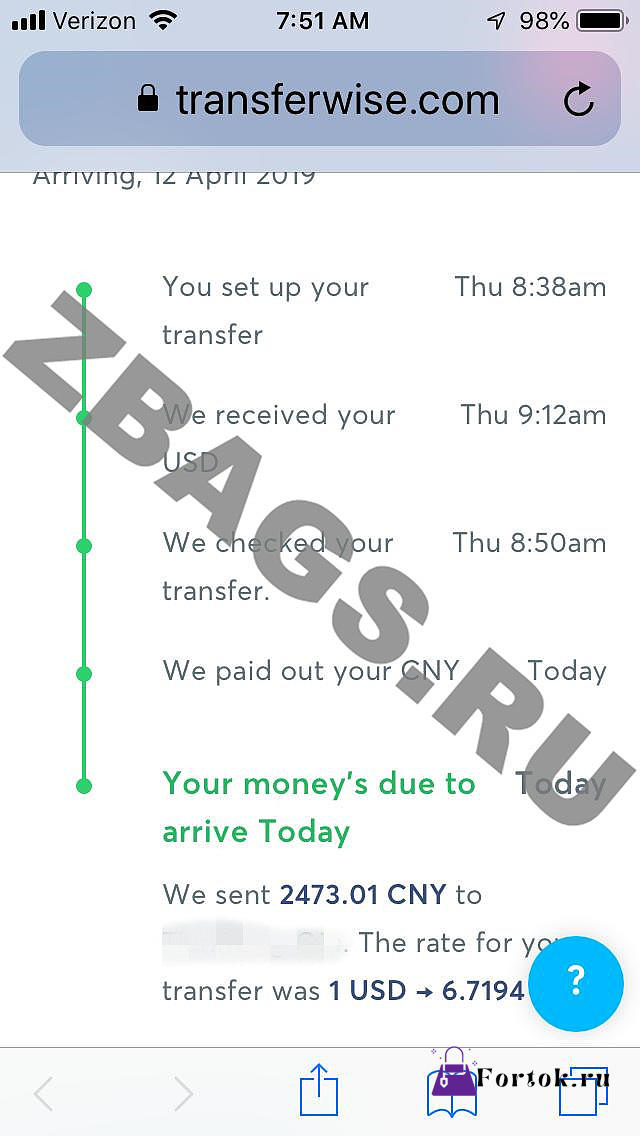Go forward to the next page
Viewport: 640px width, 1136px height.
tap(183, 1093)
